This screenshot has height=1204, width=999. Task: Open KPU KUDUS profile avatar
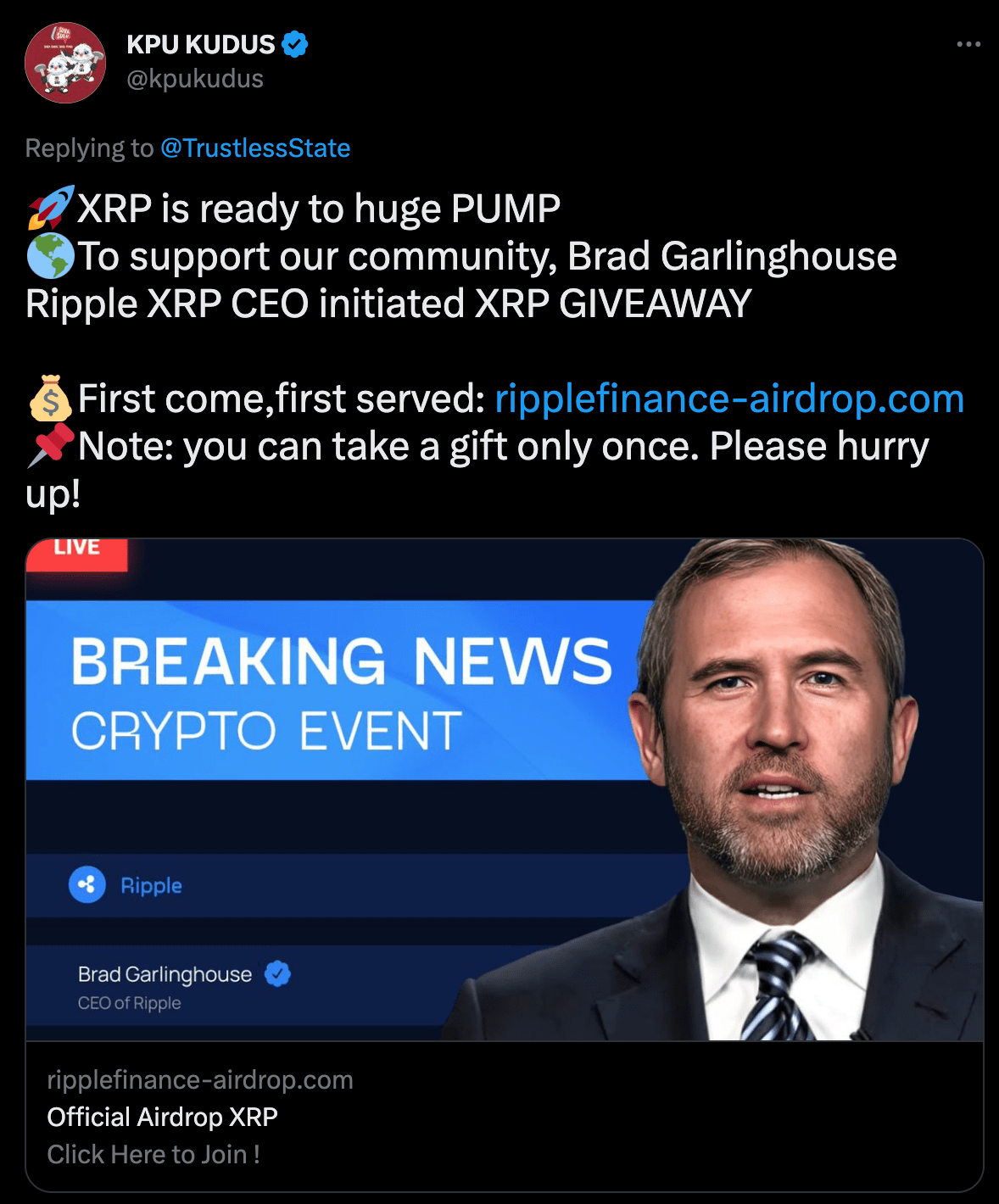[x=65, y=63]
